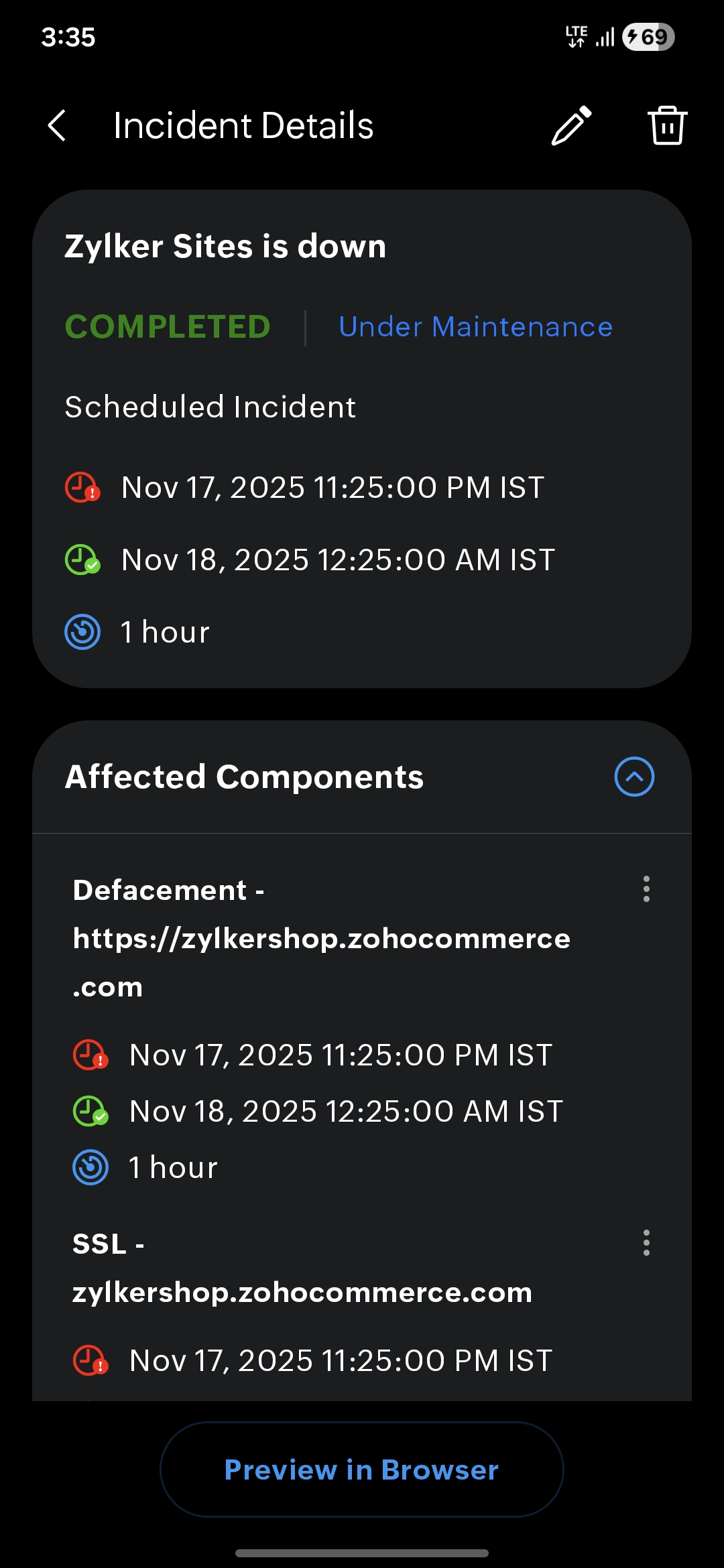Open options for the SSL component
The image size is (724, 1568).
pos(646,1243)
